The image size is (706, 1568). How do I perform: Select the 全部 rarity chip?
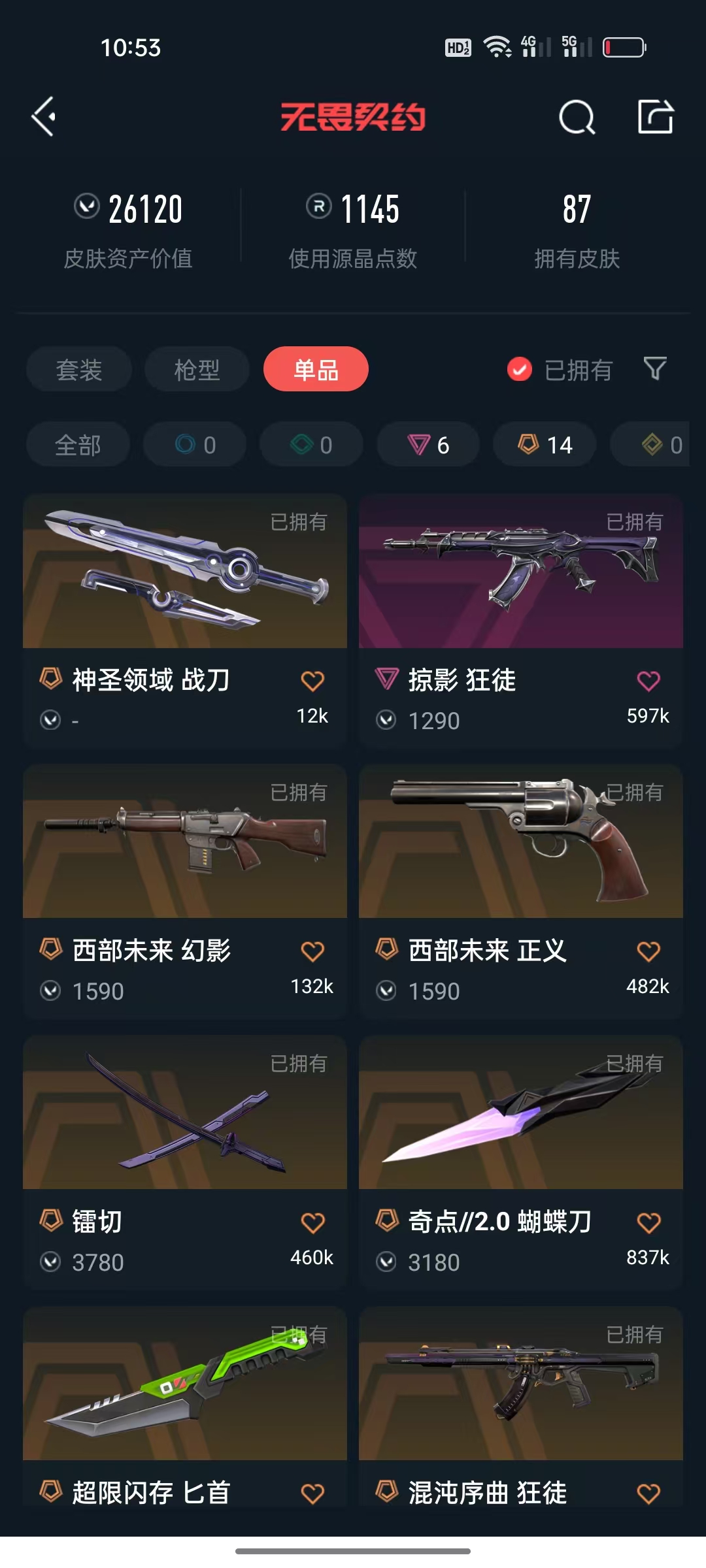pos(78,444)
